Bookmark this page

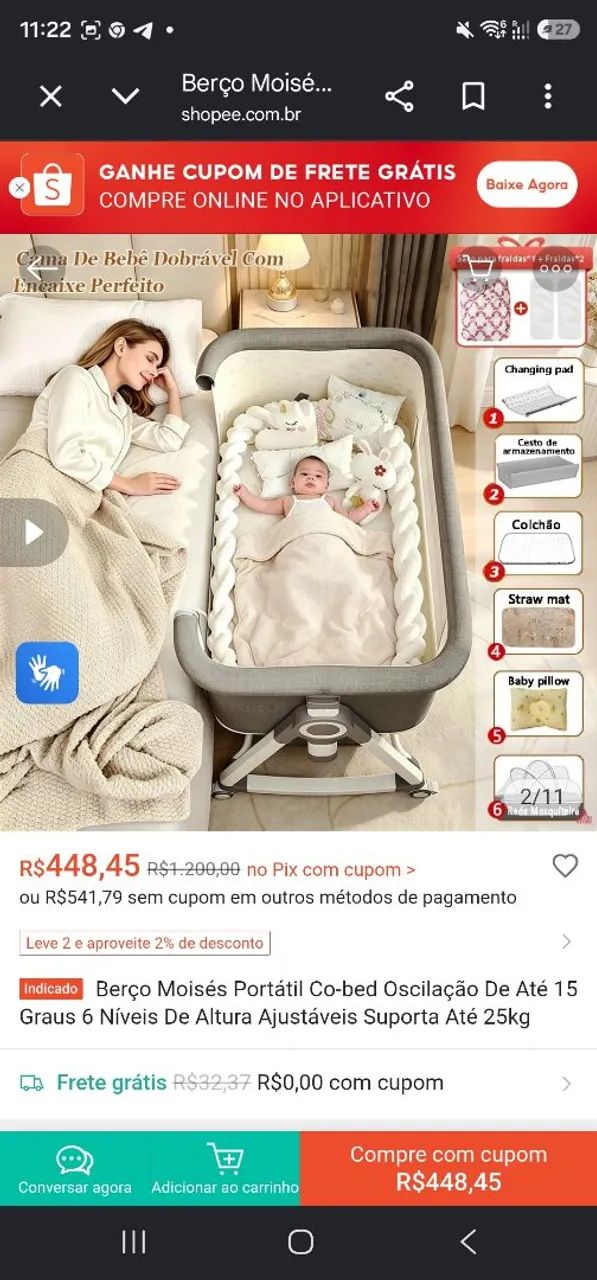tap(473, 96)
